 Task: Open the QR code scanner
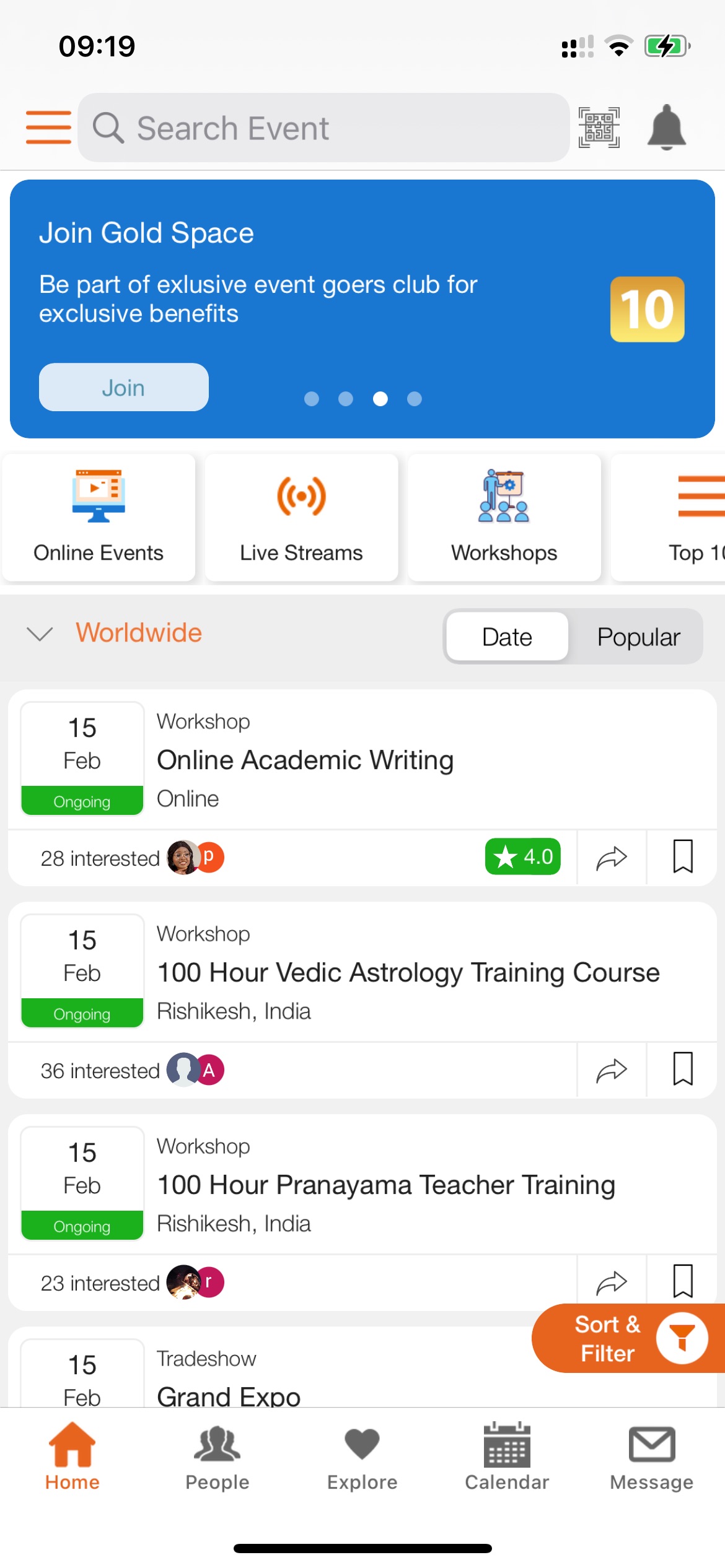click(x=599, y=128)
